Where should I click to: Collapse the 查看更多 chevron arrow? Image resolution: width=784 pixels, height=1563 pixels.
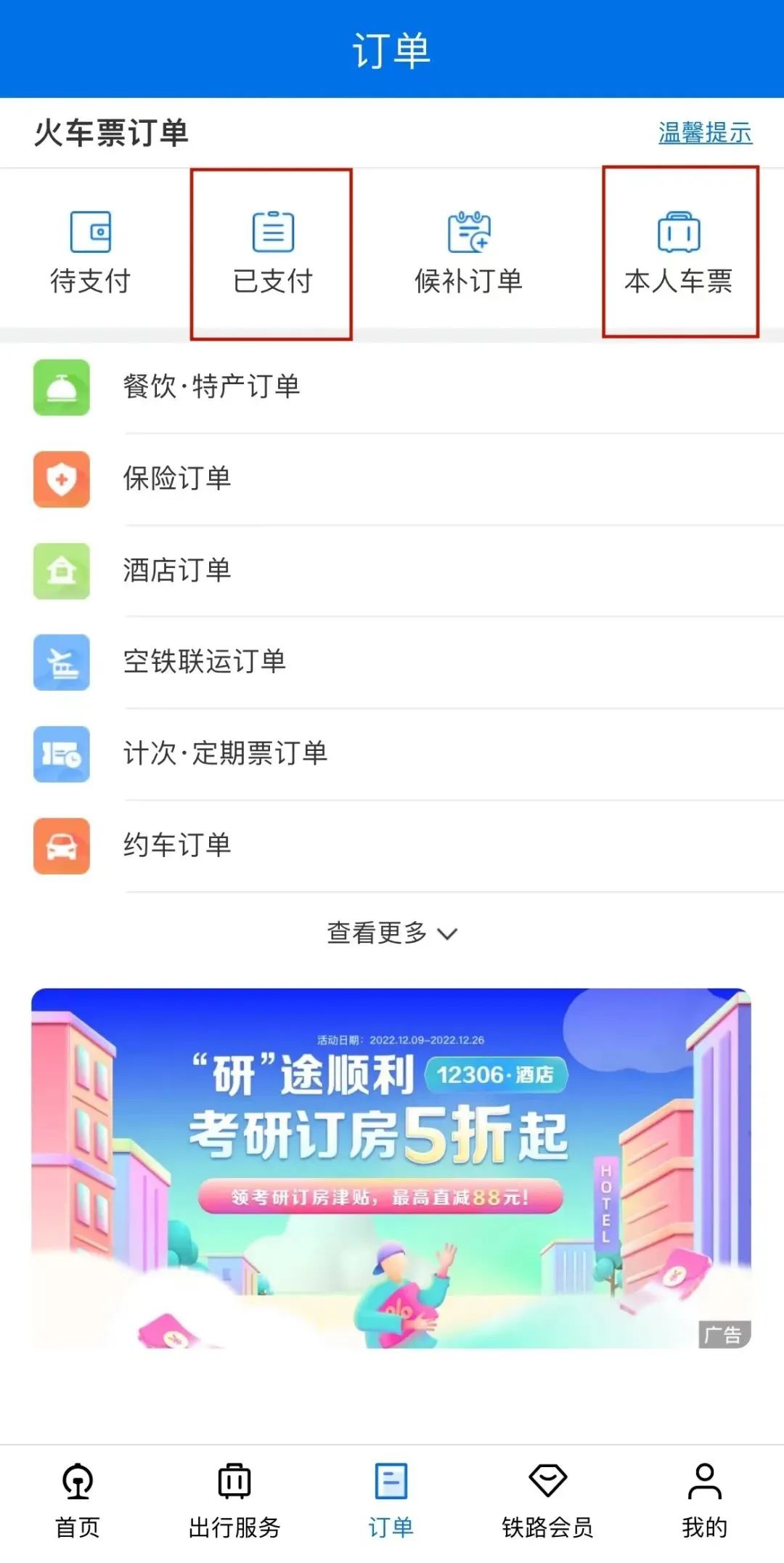pos(448,935)
